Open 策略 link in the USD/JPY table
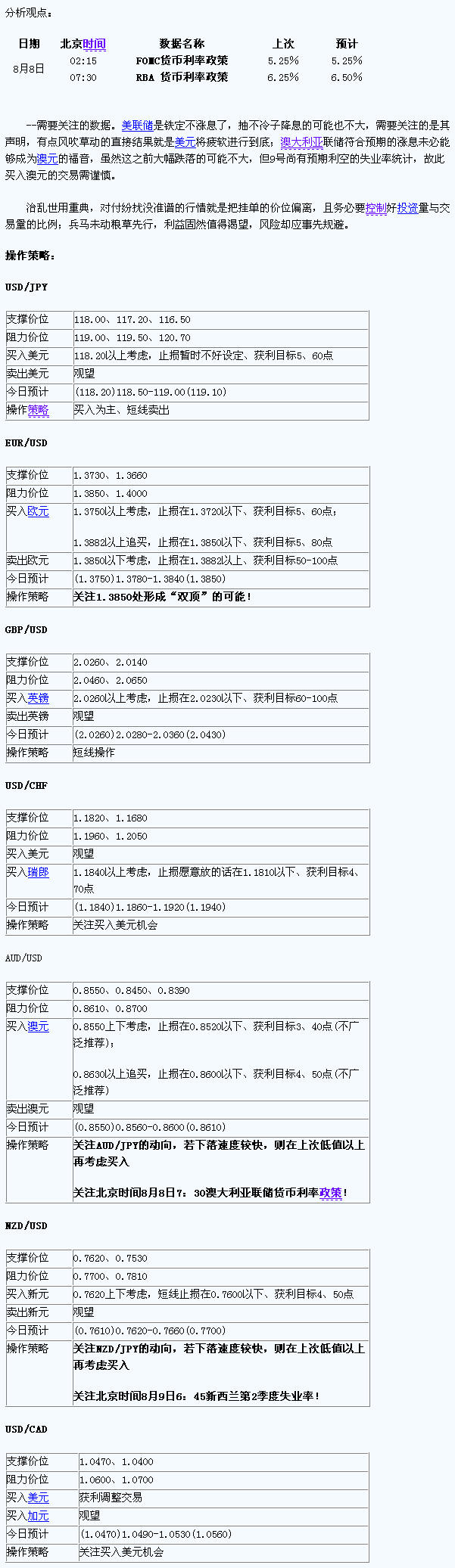The width and height of the screenshot is (455, 1568). coord(39,410)
